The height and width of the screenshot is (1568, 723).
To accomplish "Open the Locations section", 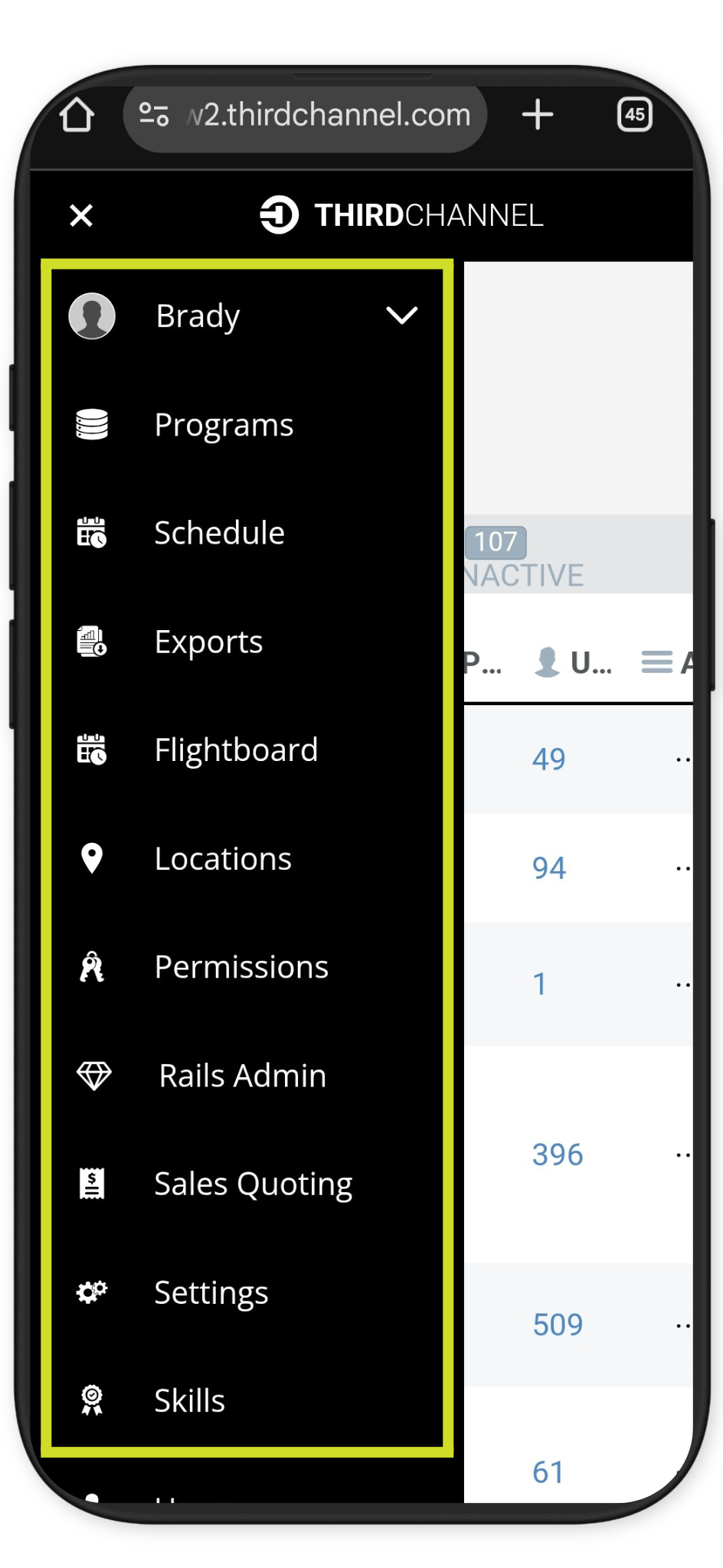I will pos(247,858).
